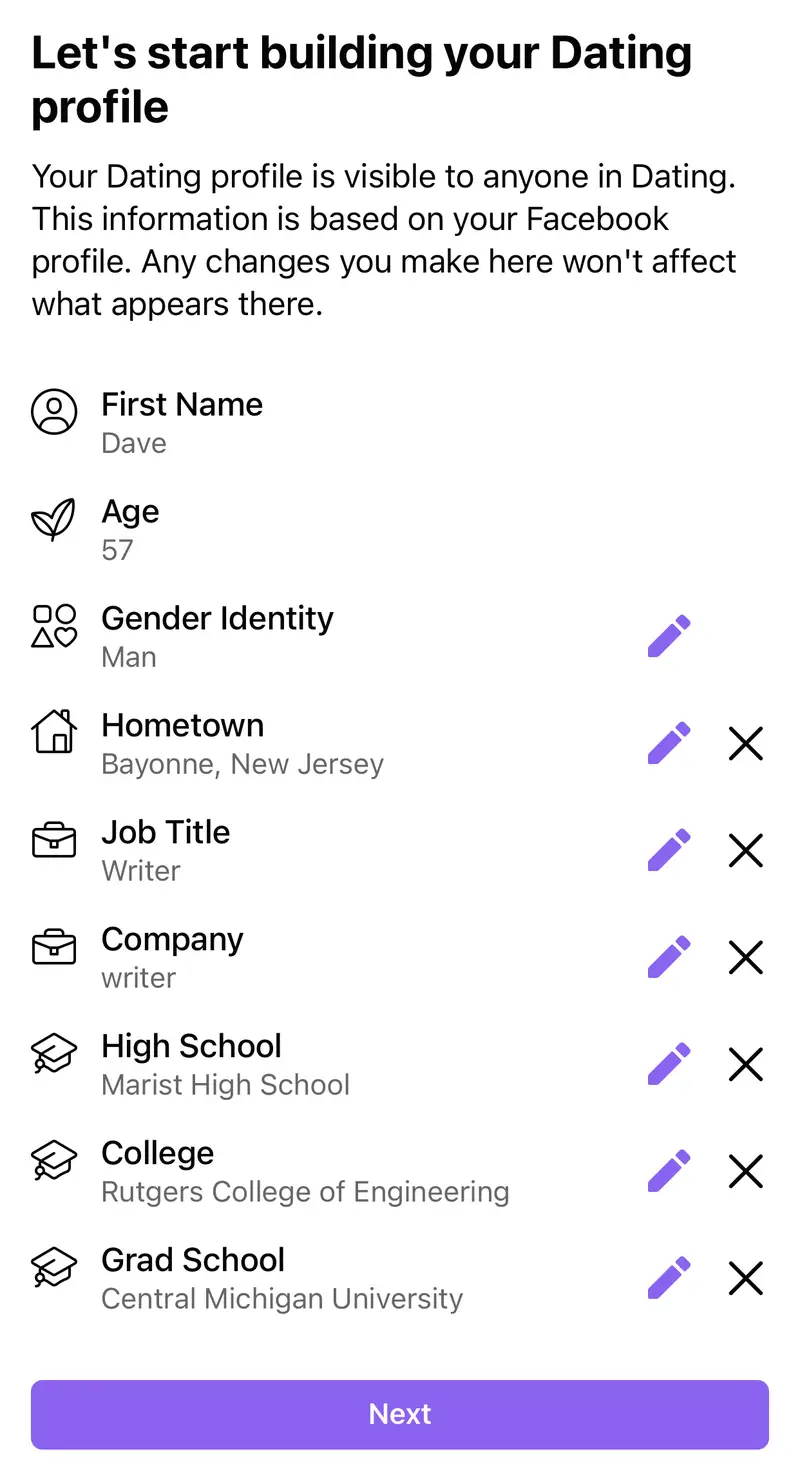Edit the Marist High School entry
The width and height of the screenshot is (800, 1467).
click(x=668, y=1064)
